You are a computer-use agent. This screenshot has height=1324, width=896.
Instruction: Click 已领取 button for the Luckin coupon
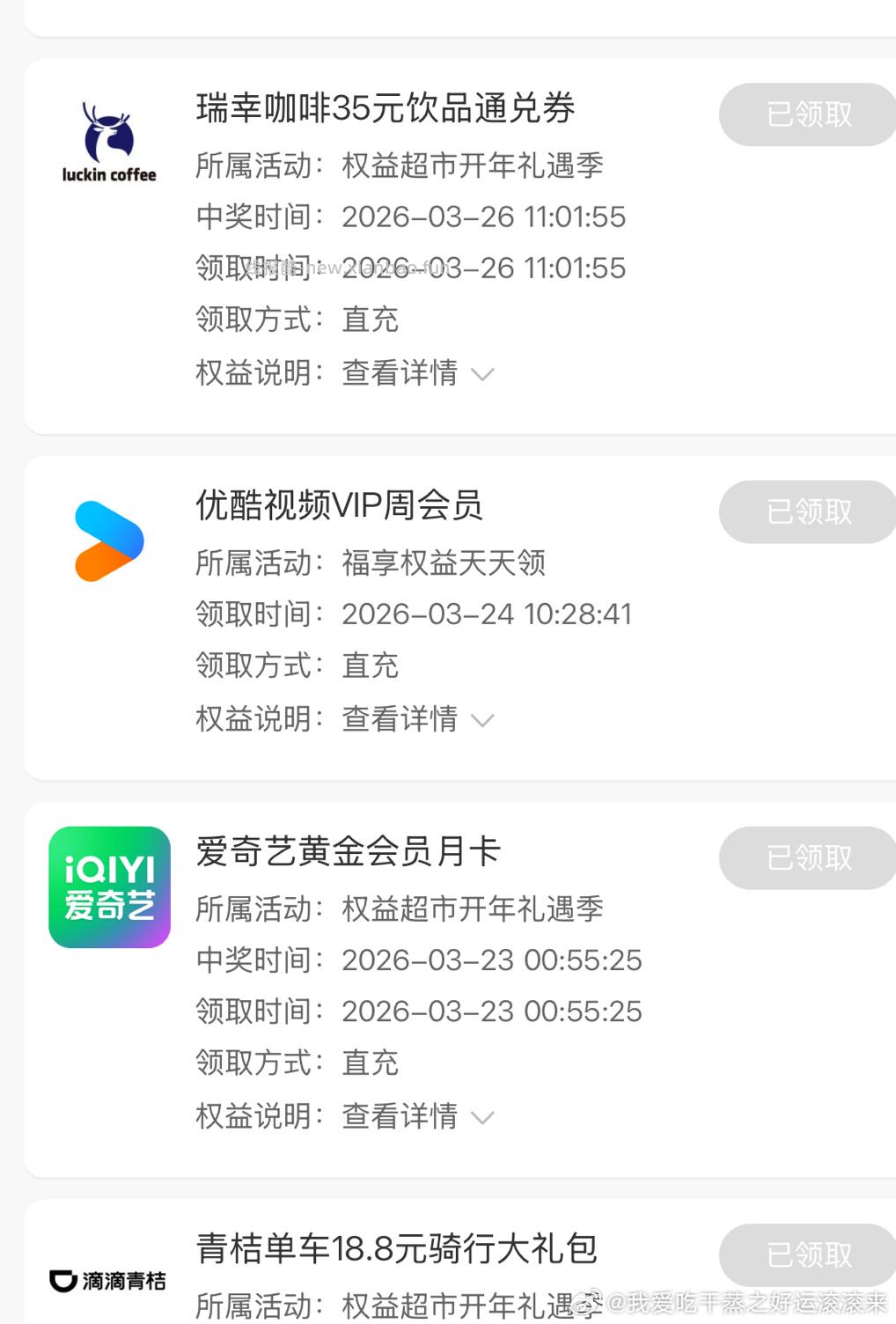point(806,114)
